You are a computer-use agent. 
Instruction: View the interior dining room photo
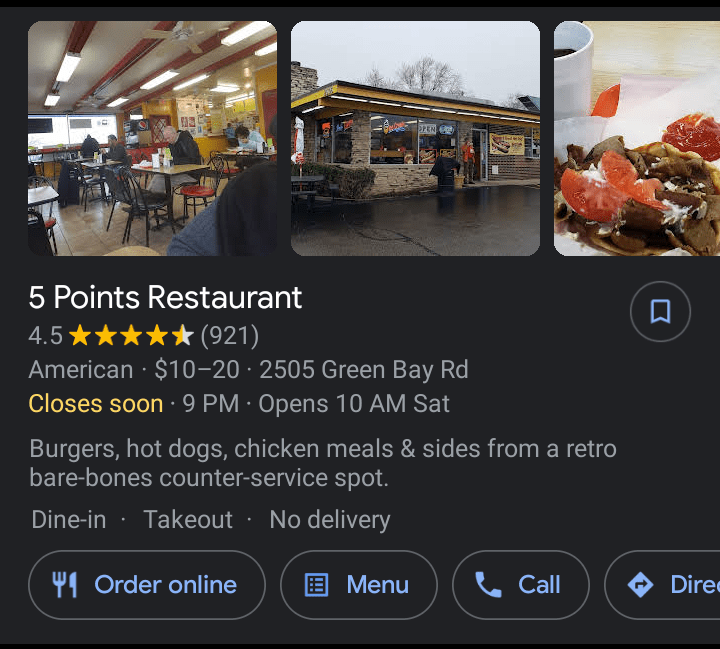(152, 138)
